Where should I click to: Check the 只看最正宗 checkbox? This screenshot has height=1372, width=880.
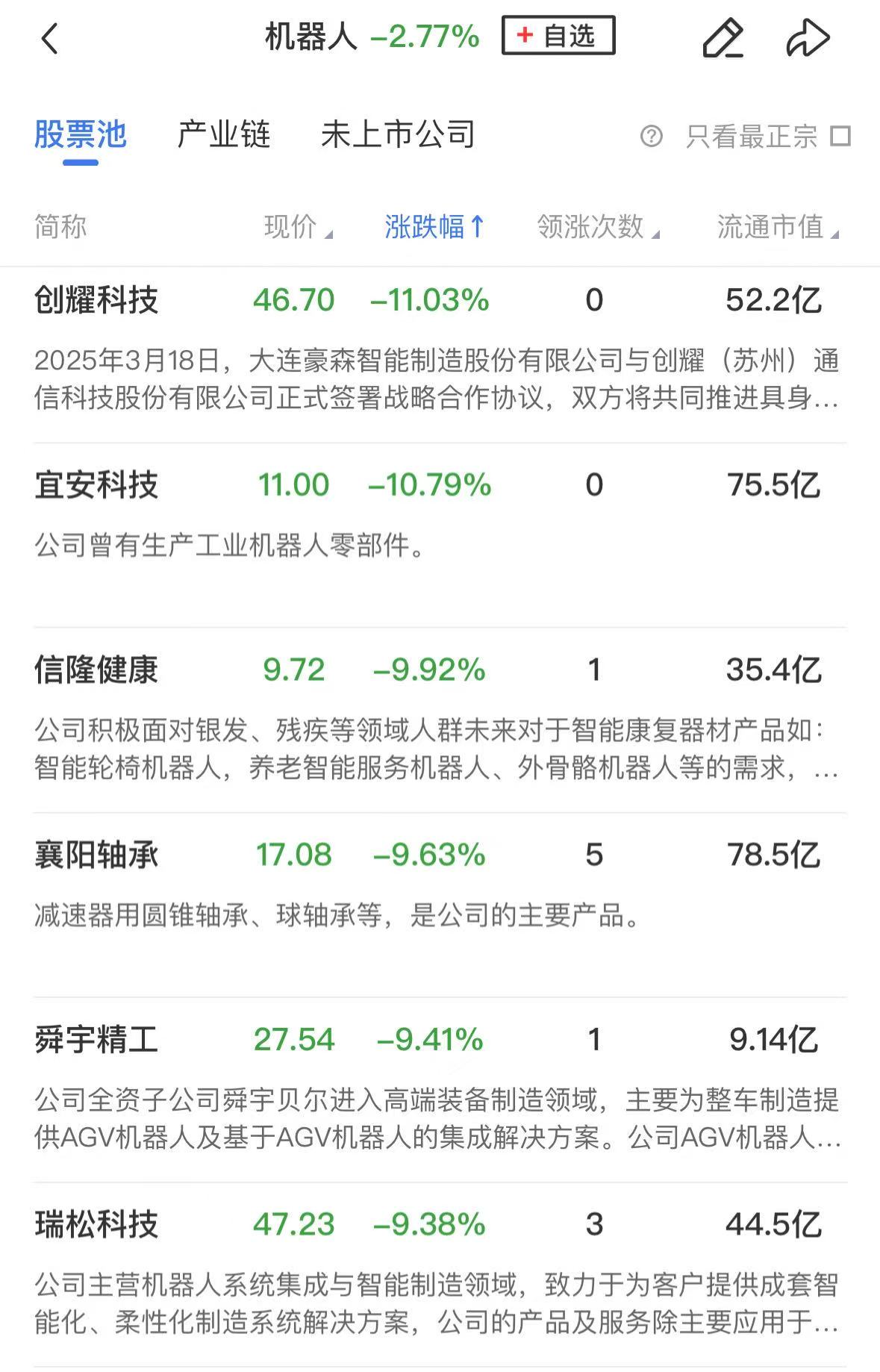point(840,137)
